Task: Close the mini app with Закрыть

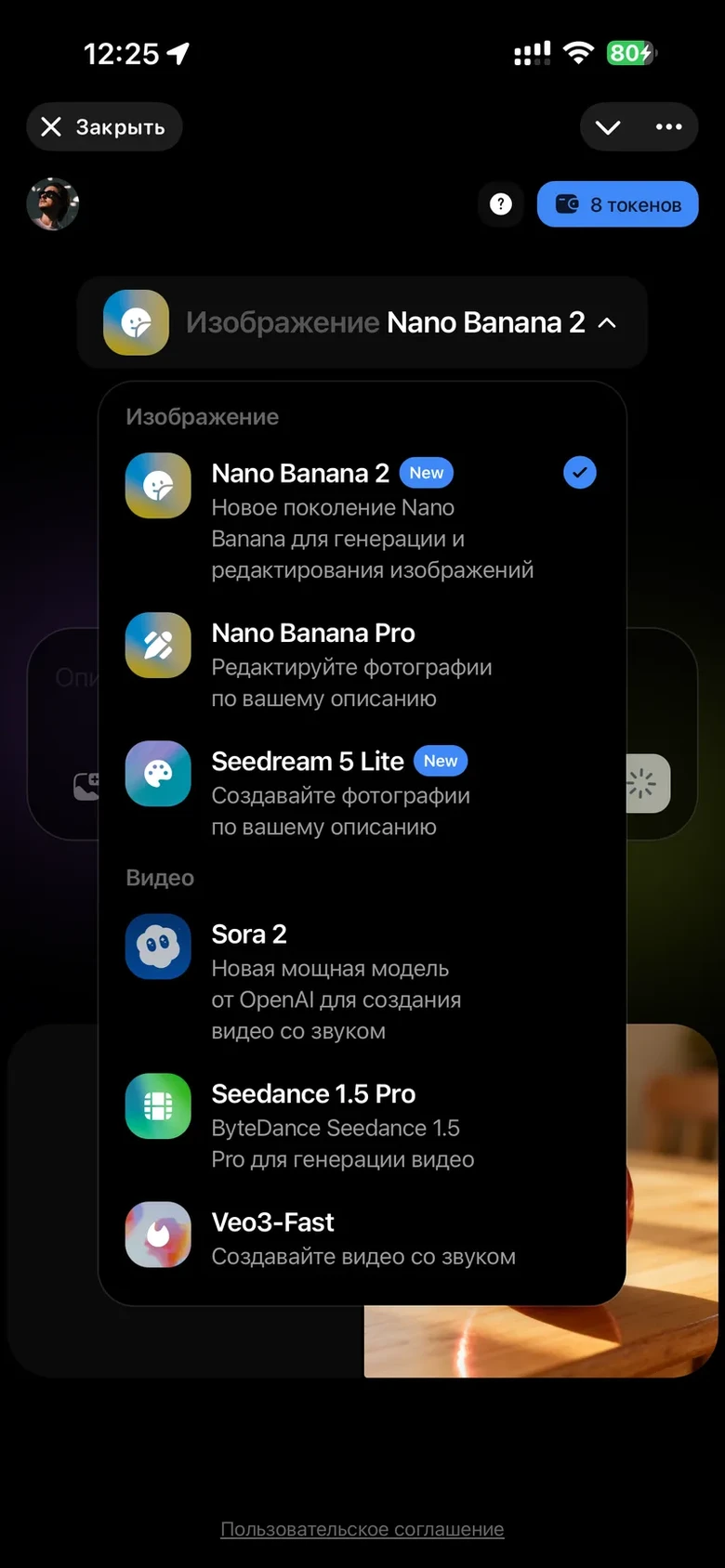Action: [104, 127]
